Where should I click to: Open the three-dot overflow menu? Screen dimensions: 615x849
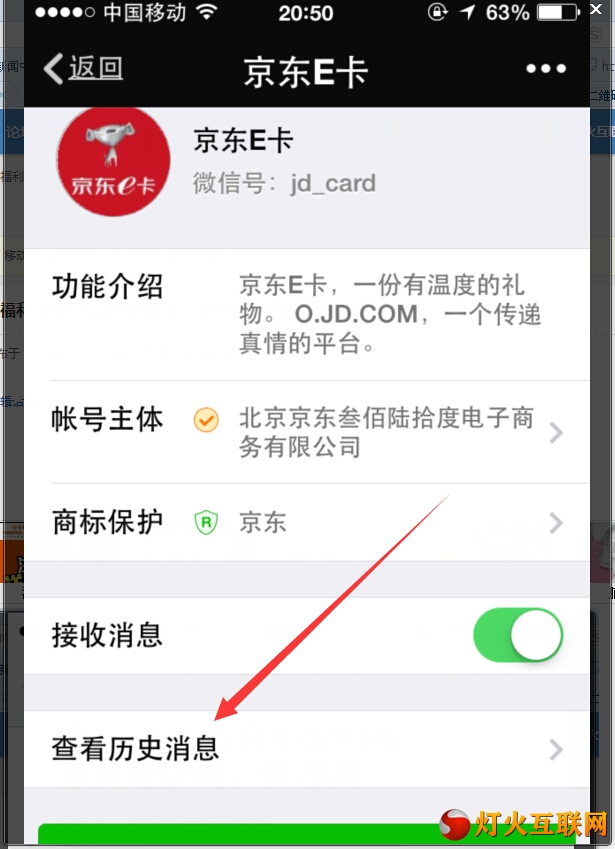[x=545, y=68]
